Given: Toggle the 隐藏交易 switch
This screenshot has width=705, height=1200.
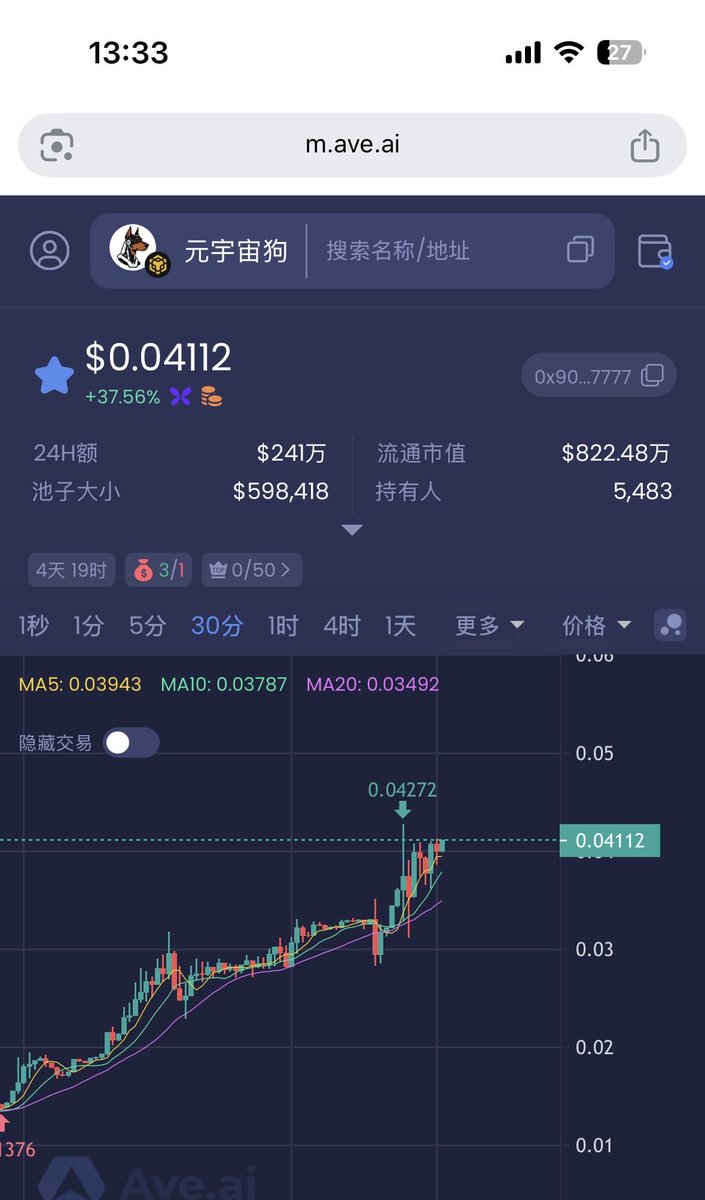Looking at the screenshot, I should point(132,743).
